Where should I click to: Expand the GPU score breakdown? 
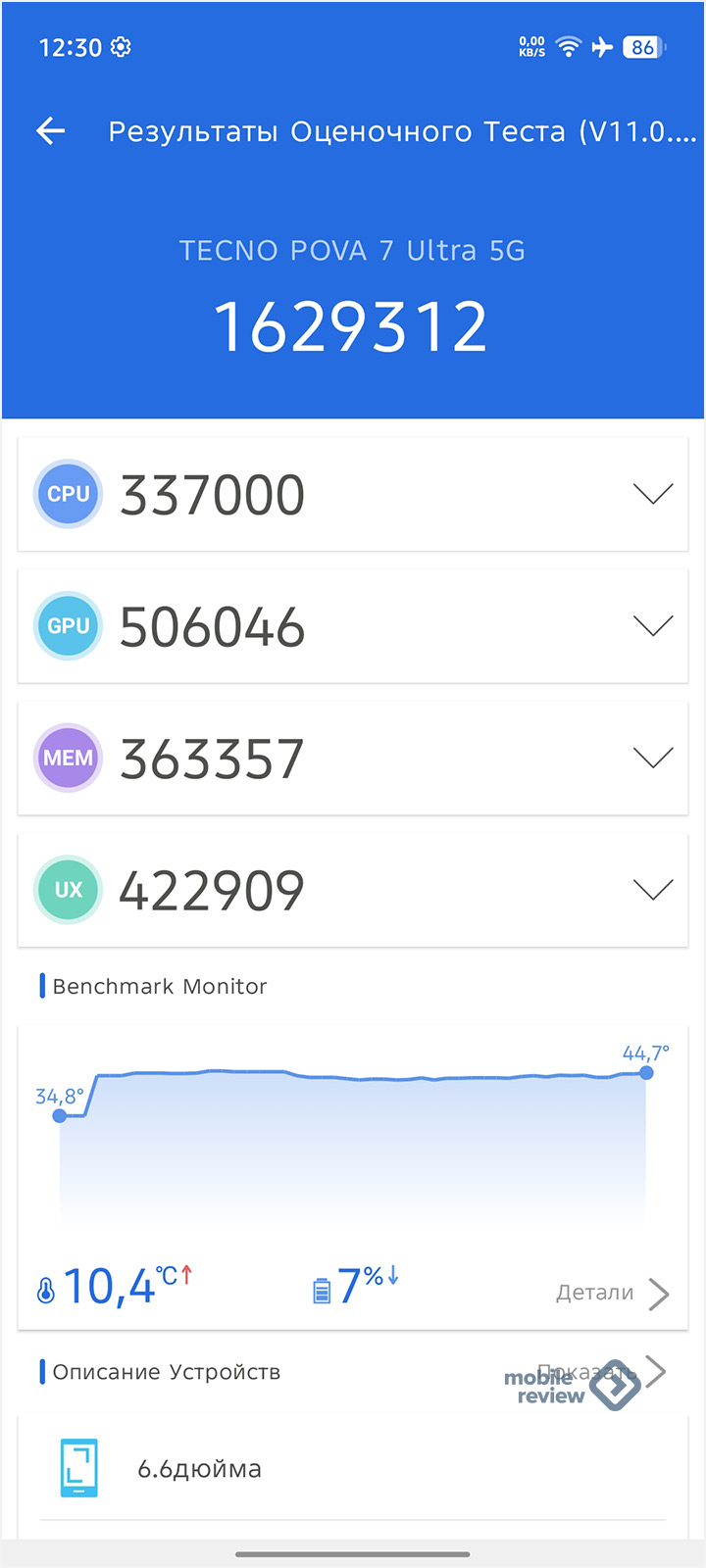click(653, 625)
